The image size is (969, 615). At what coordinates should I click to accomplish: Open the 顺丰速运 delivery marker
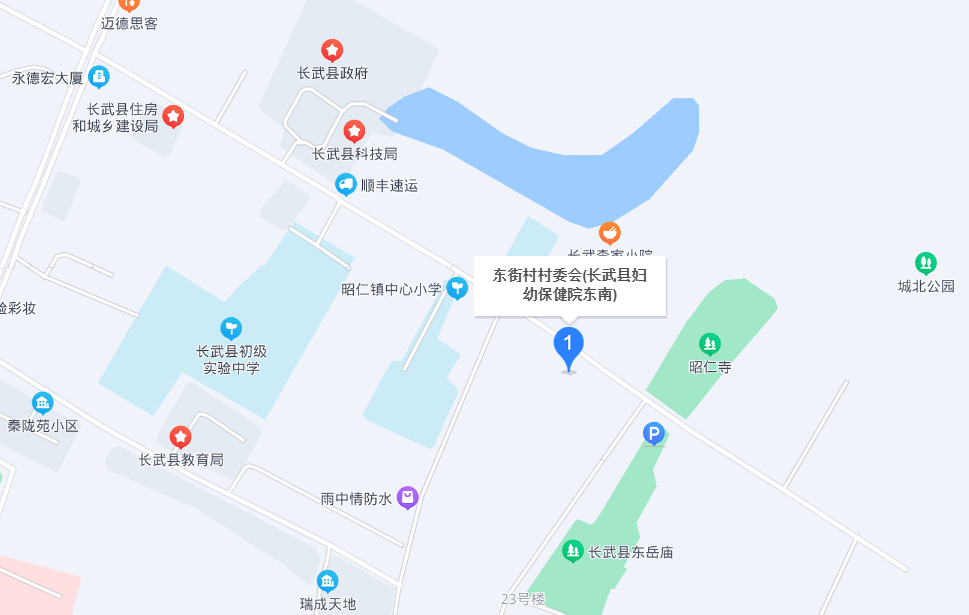(346, 185)
